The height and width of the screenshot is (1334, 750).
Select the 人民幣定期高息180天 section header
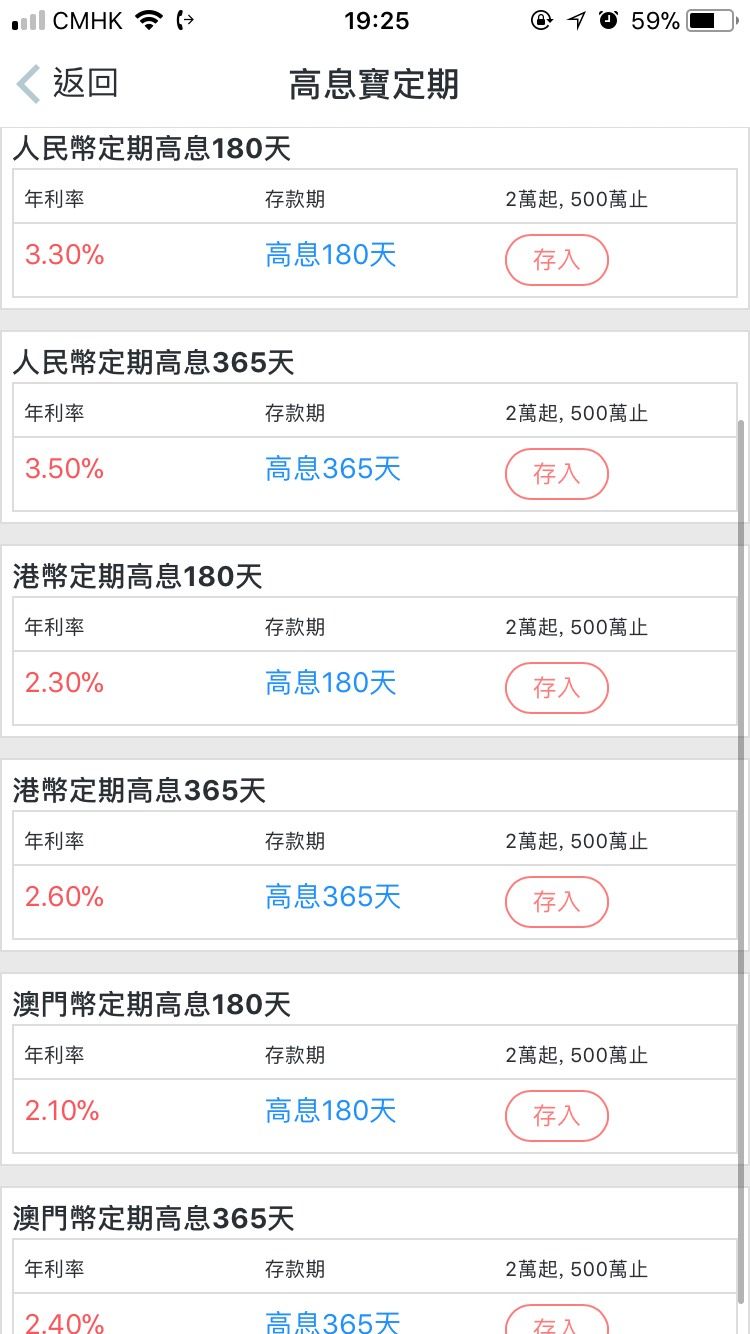click(x=150, y=148)
